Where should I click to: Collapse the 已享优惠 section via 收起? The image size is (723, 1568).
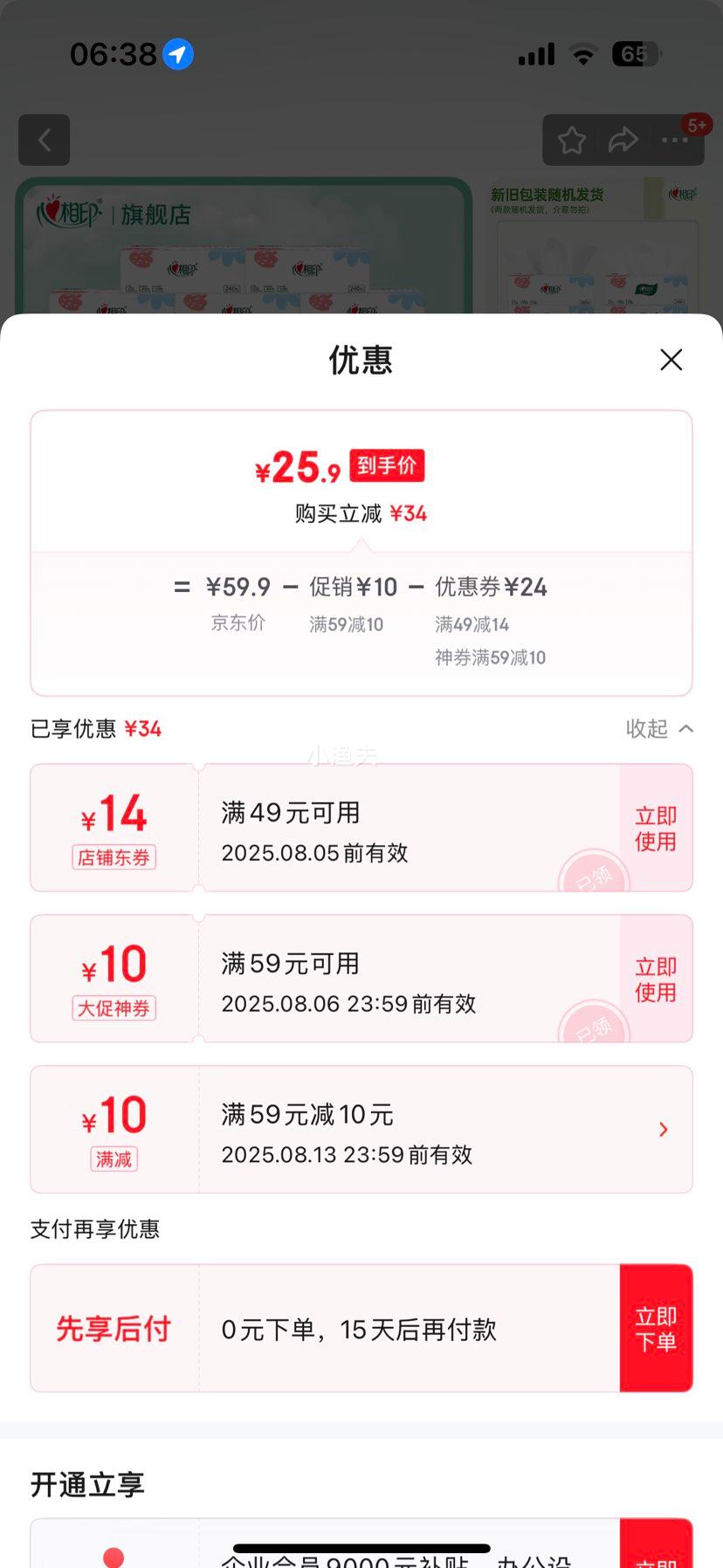click(x=659, y=728)
